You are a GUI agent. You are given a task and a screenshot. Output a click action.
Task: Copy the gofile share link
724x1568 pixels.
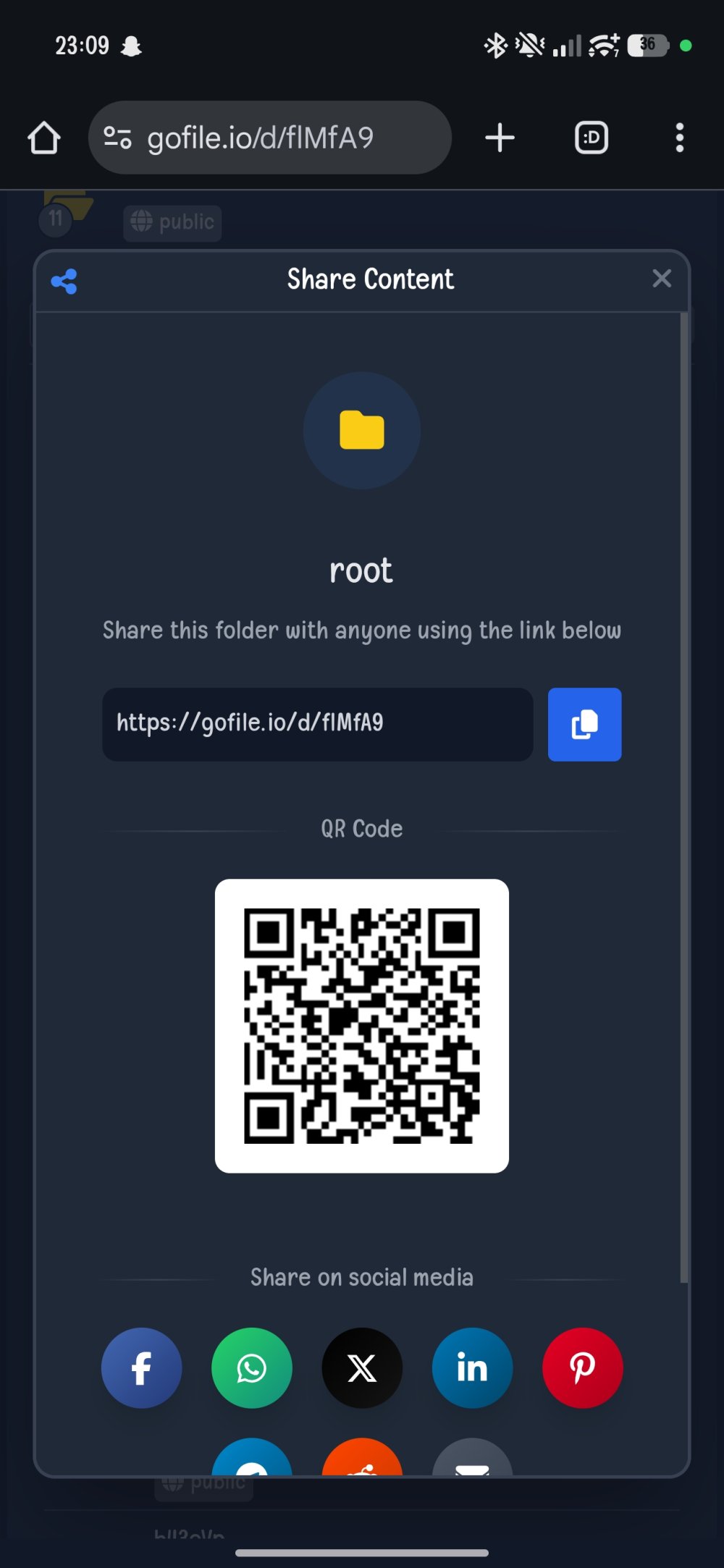[x=584, y=725]
